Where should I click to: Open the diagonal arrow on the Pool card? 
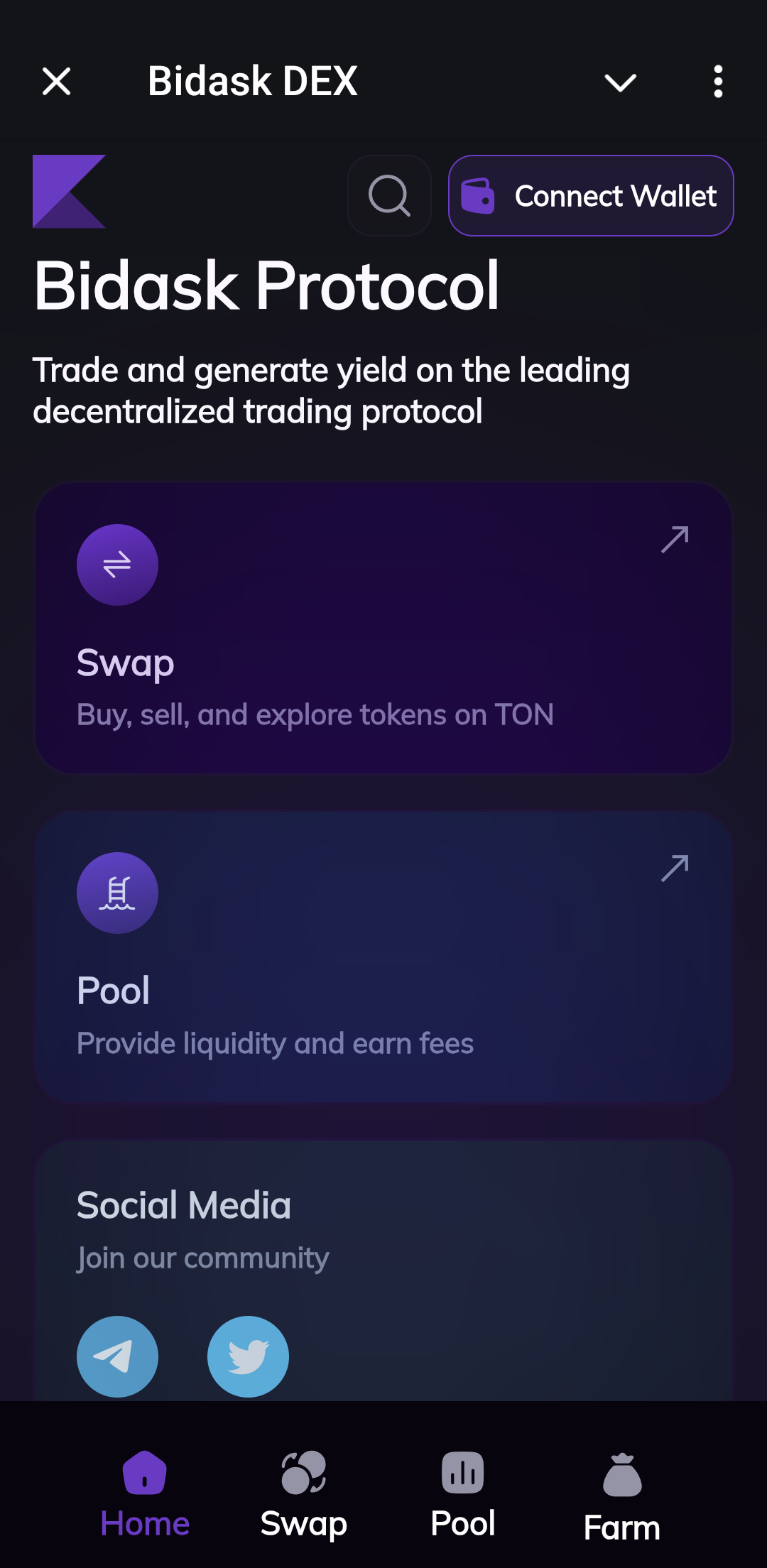675,868
